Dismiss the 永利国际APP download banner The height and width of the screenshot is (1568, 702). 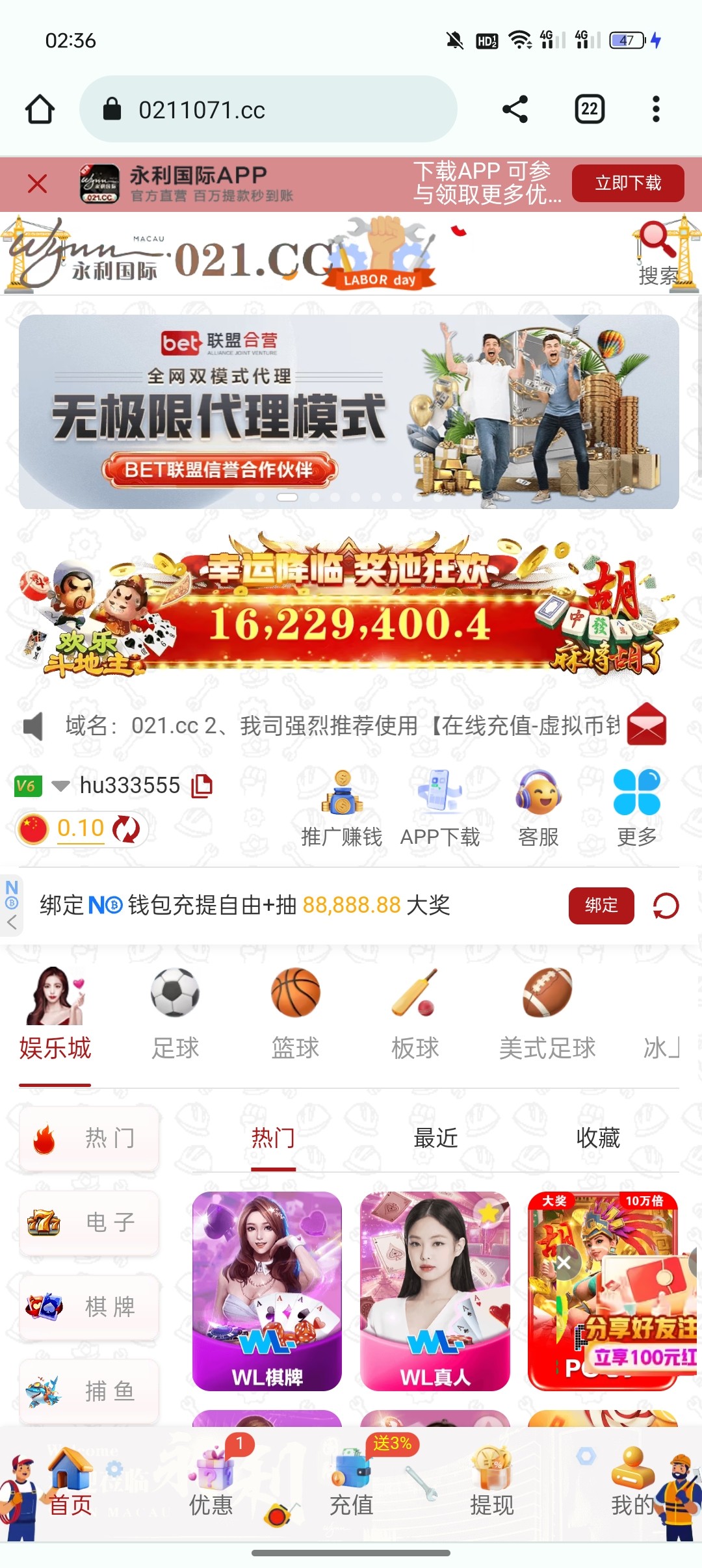38,184
